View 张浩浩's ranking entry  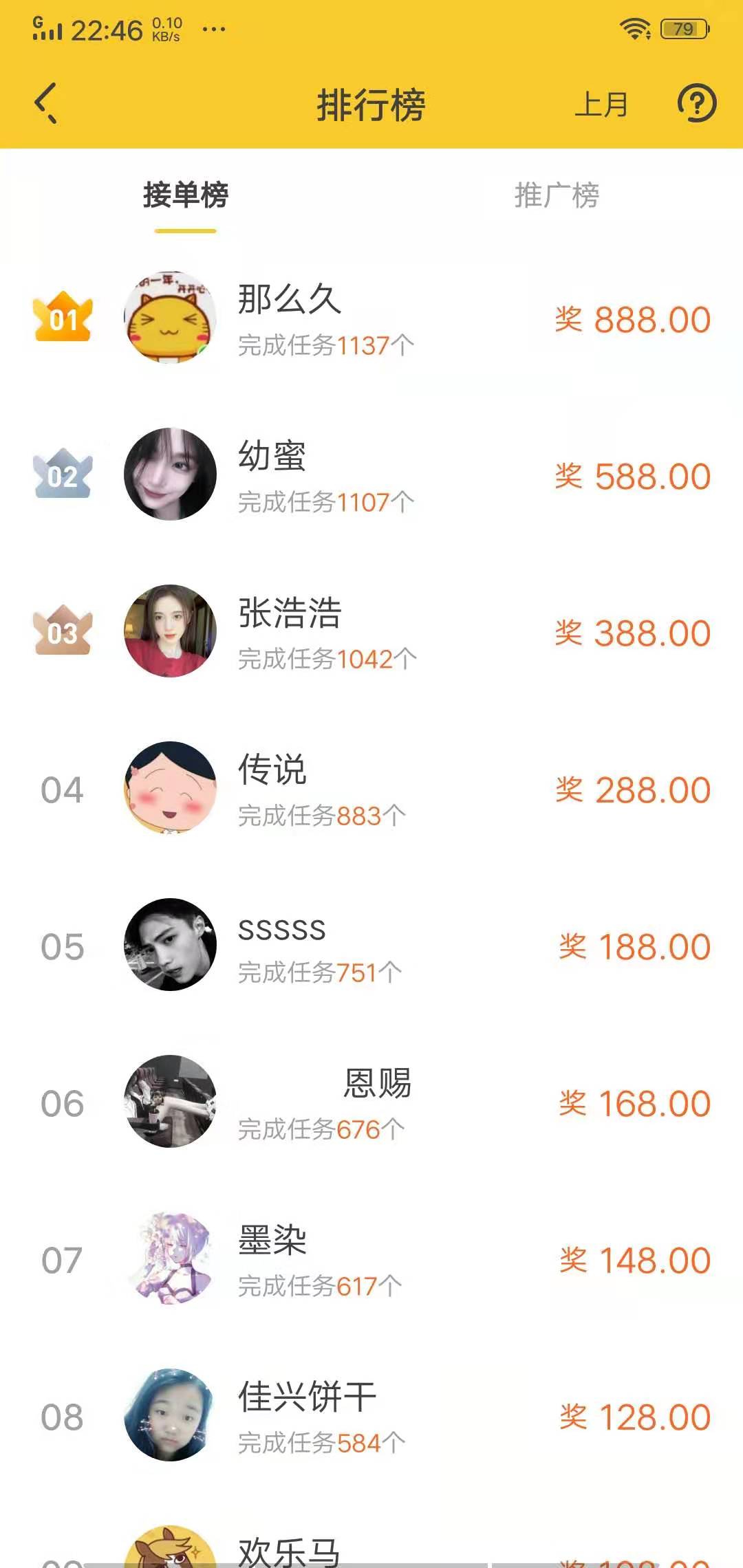click(371, 633)
